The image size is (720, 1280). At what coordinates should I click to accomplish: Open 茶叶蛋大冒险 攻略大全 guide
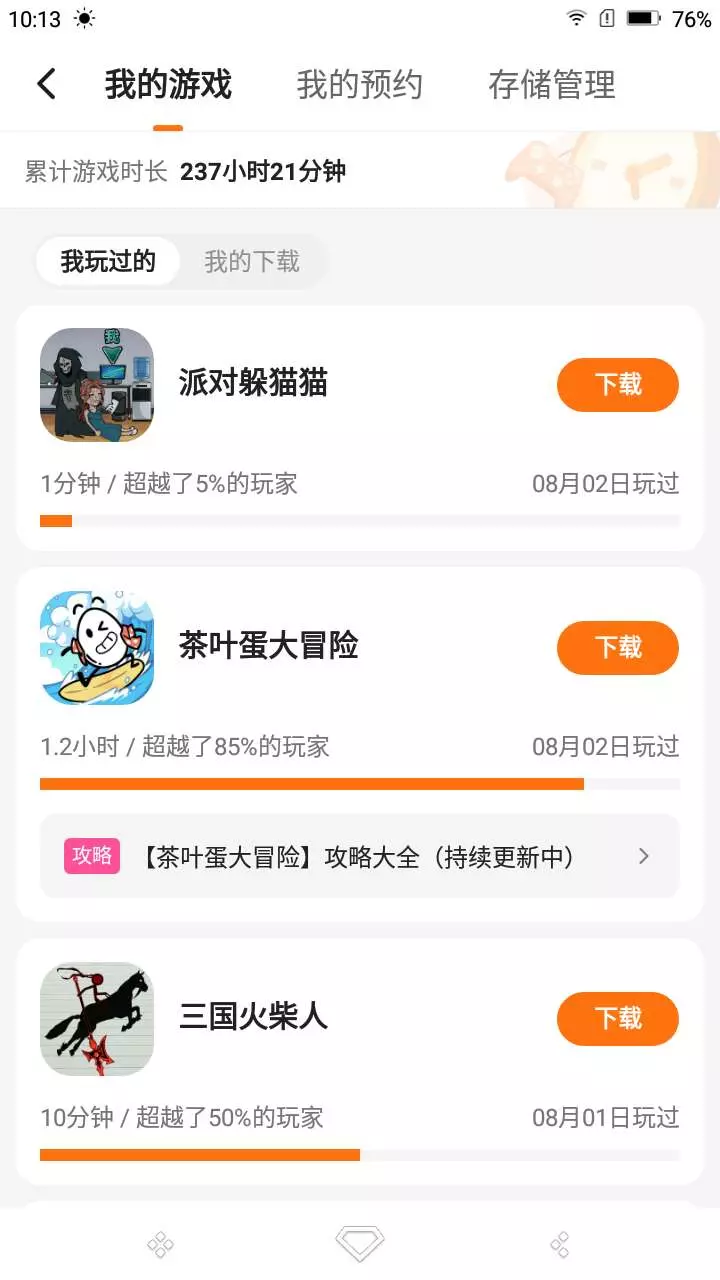[x=359, y=857]
